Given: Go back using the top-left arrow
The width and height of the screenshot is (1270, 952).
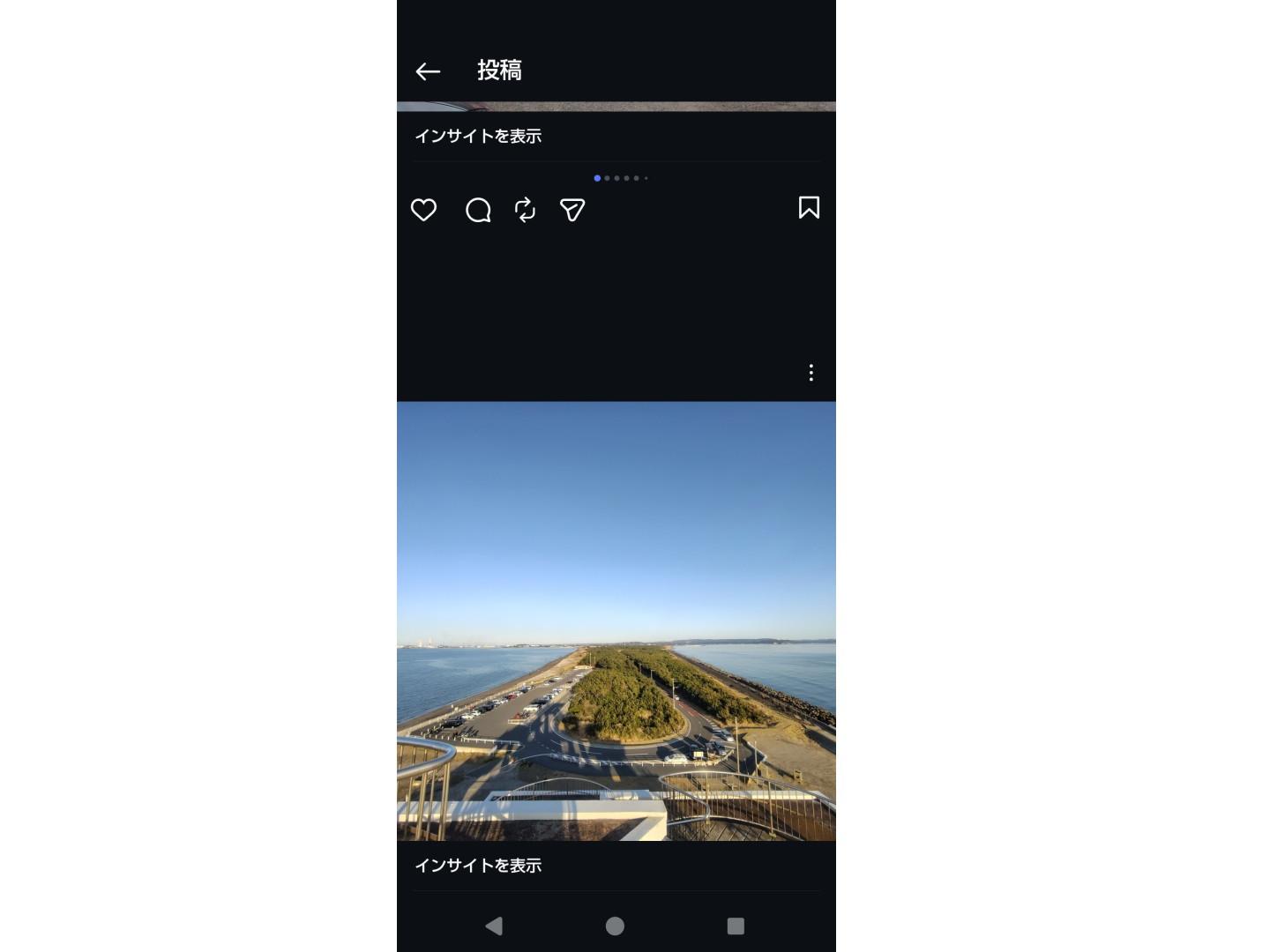Looking at the screenshot, I should [x=428, y=71].
